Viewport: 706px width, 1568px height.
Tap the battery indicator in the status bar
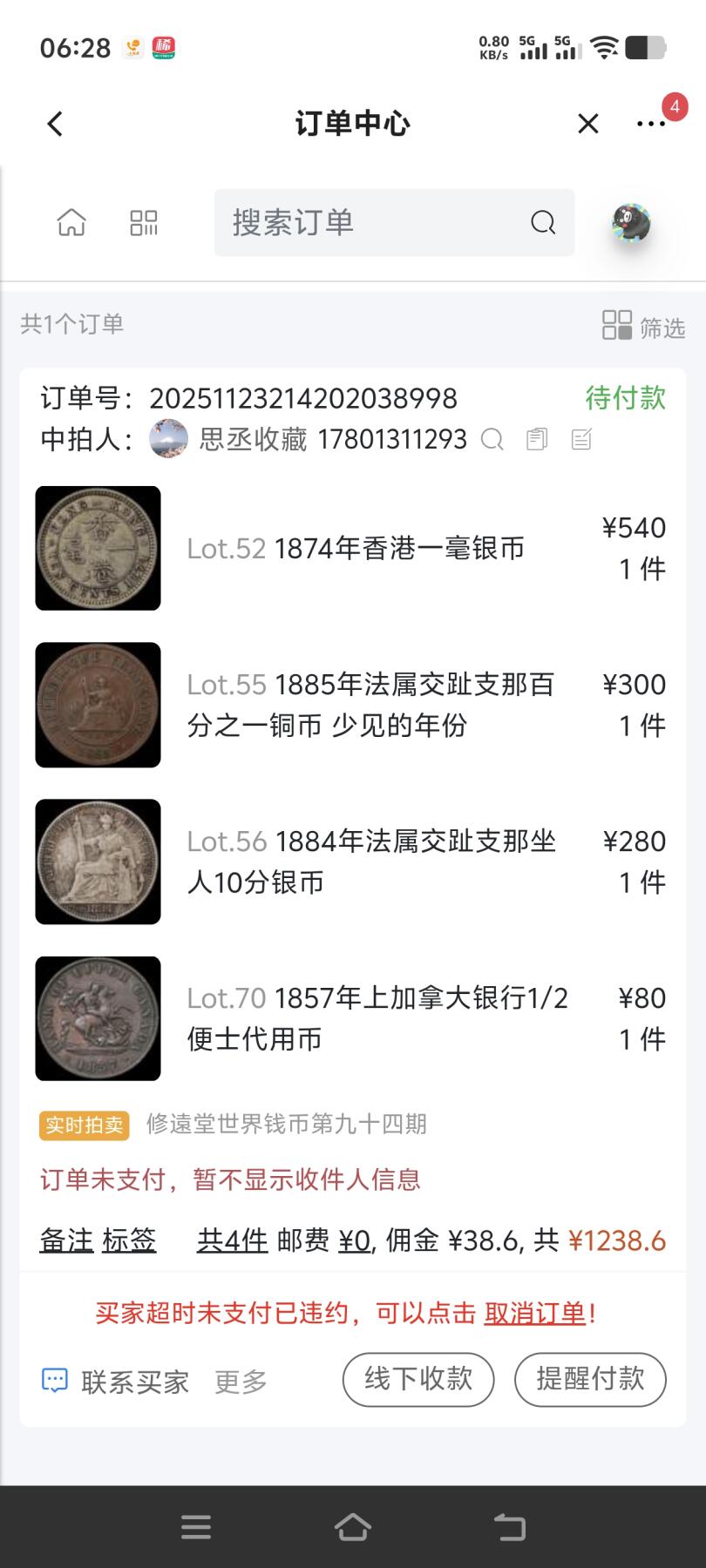pyautogui.click(x=645, y=48)
